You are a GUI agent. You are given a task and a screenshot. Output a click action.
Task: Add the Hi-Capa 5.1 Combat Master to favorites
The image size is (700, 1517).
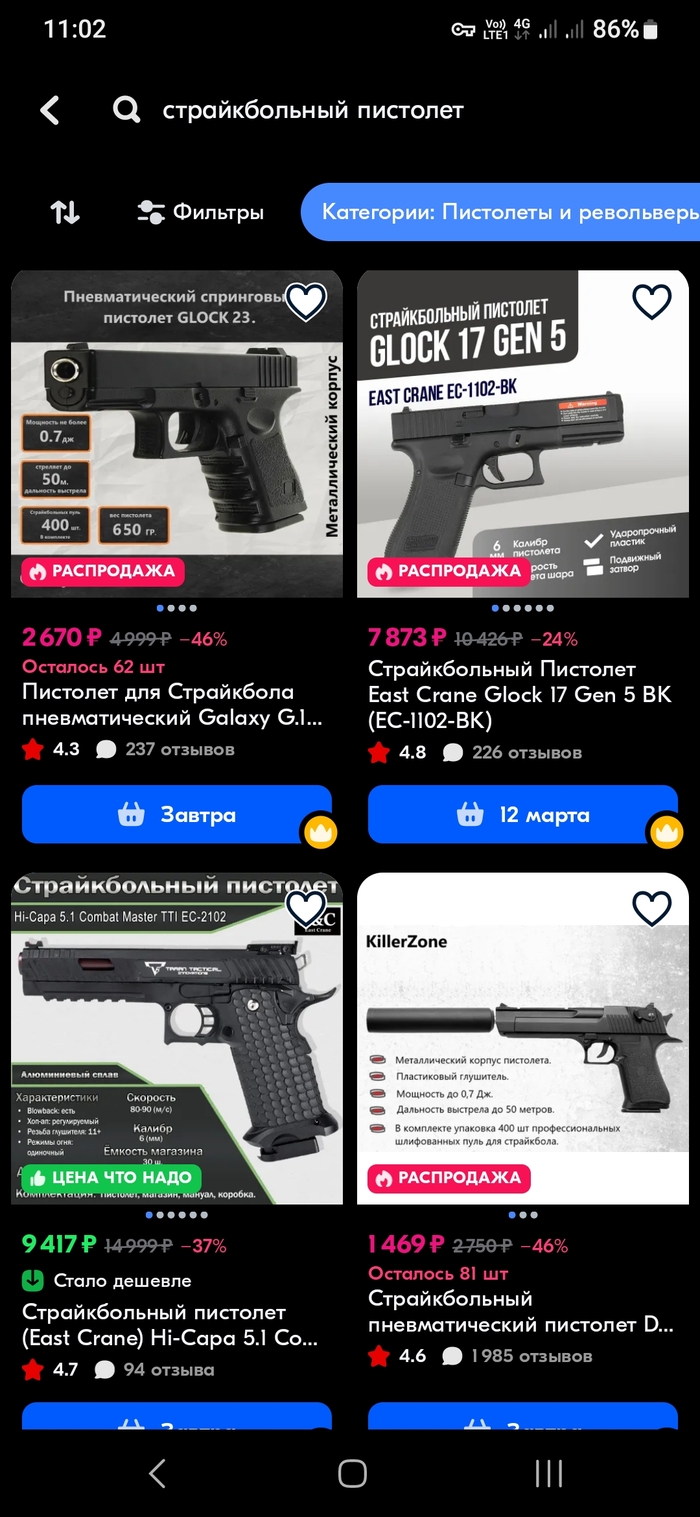tap(306, 908)
